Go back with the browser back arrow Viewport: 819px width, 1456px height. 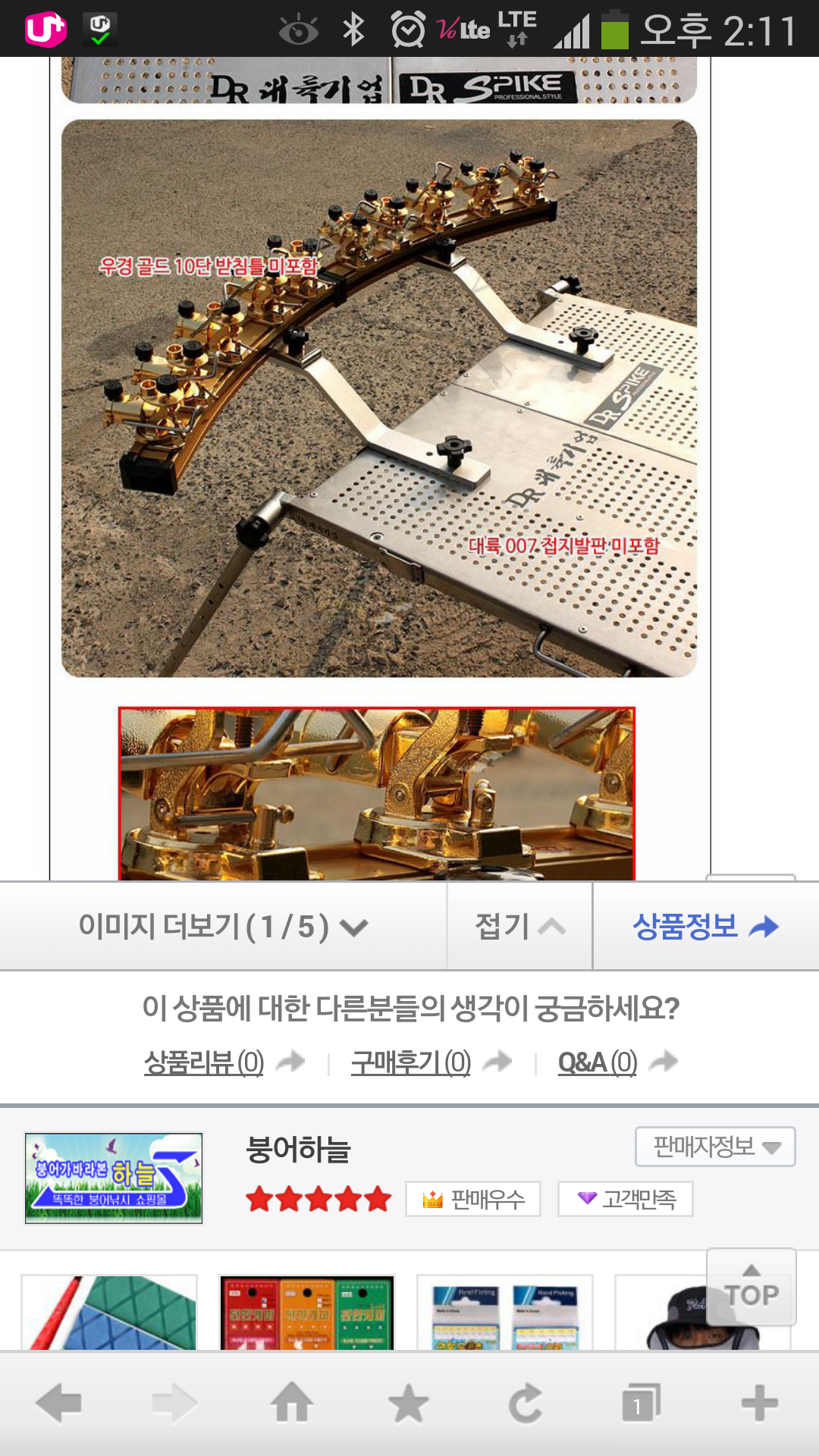point(58,1404)
